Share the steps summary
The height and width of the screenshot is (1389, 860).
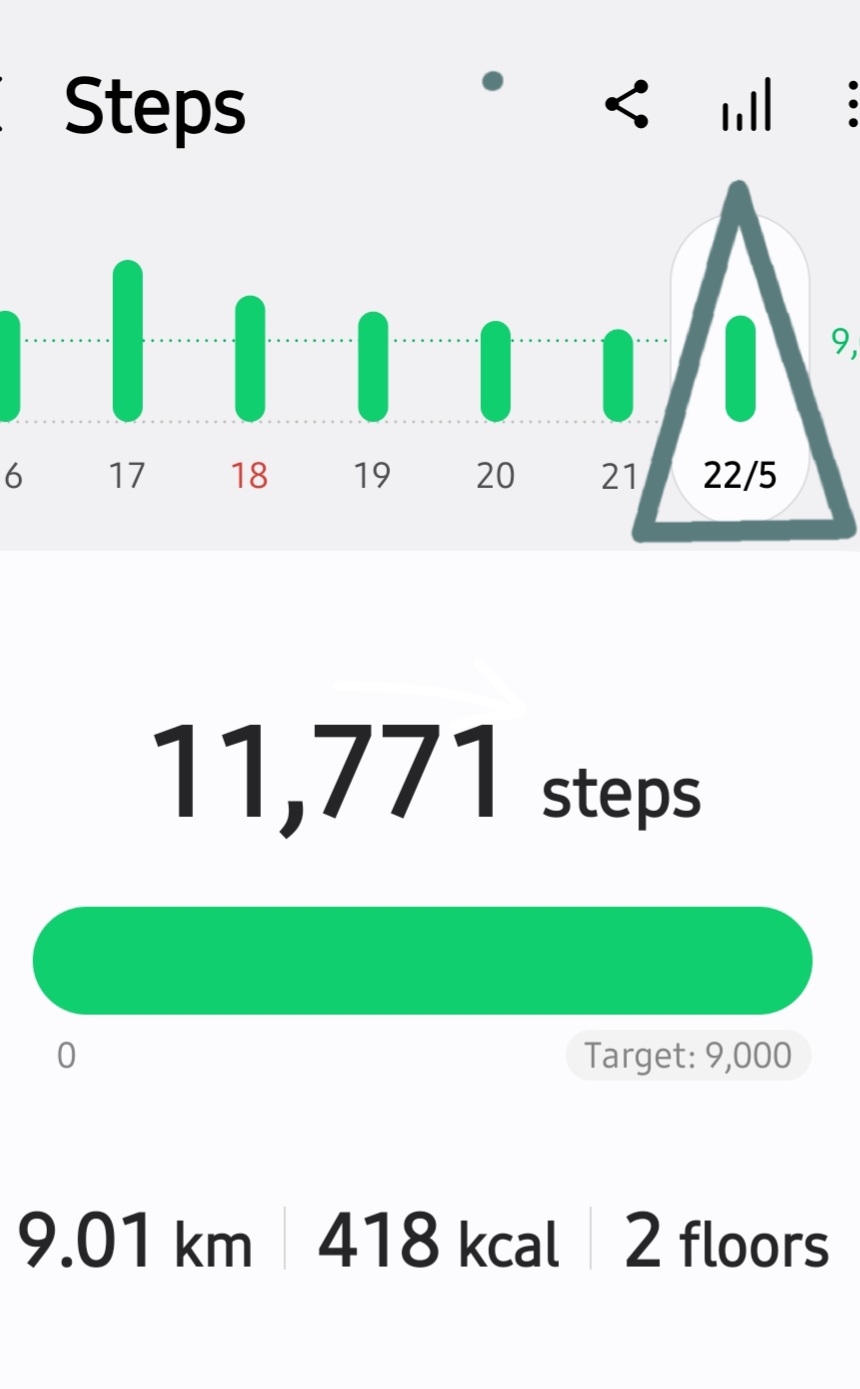pyautogui.click(x=627, y=104)
